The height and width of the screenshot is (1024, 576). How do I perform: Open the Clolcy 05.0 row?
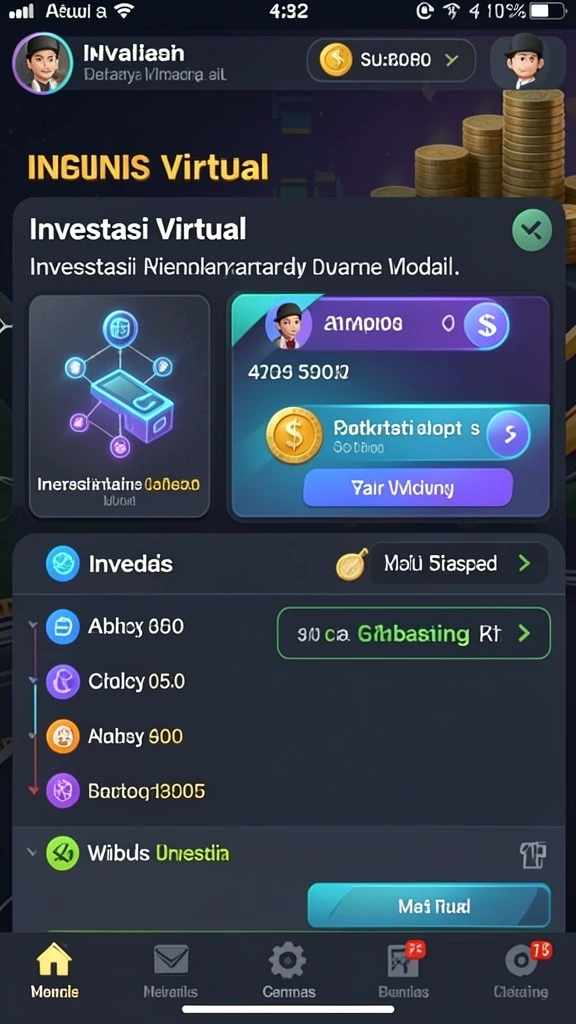116,682
